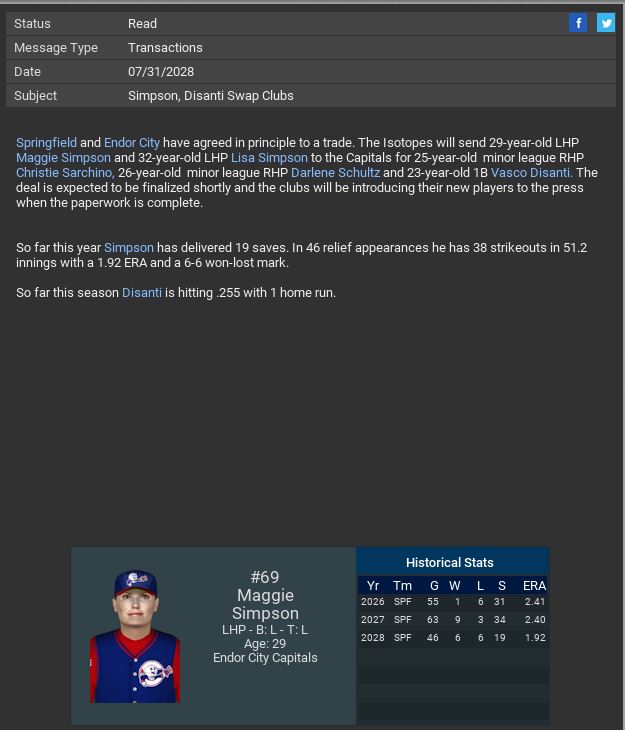
Task: Open Christie Sarchino's player page
Action: (64, 173)
